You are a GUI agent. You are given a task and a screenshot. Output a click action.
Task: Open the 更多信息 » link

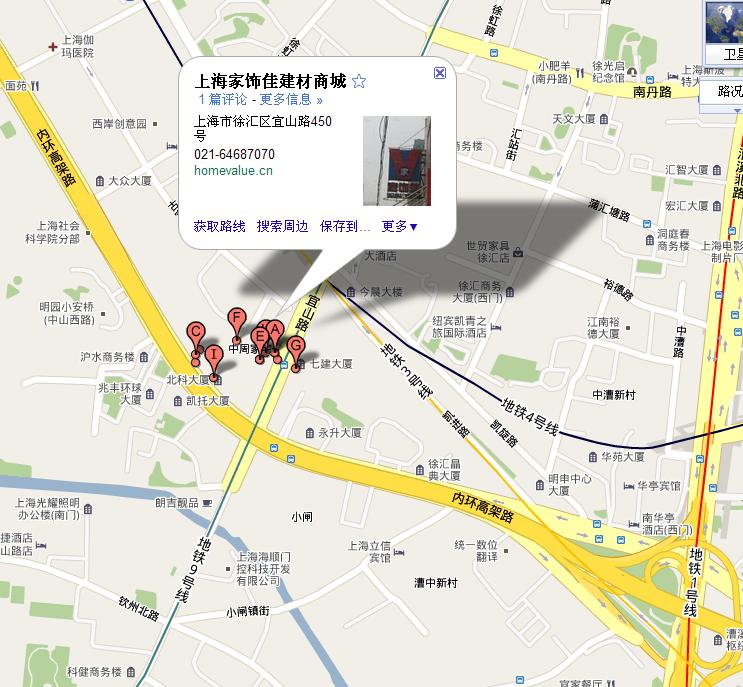(x=291, y=100)
